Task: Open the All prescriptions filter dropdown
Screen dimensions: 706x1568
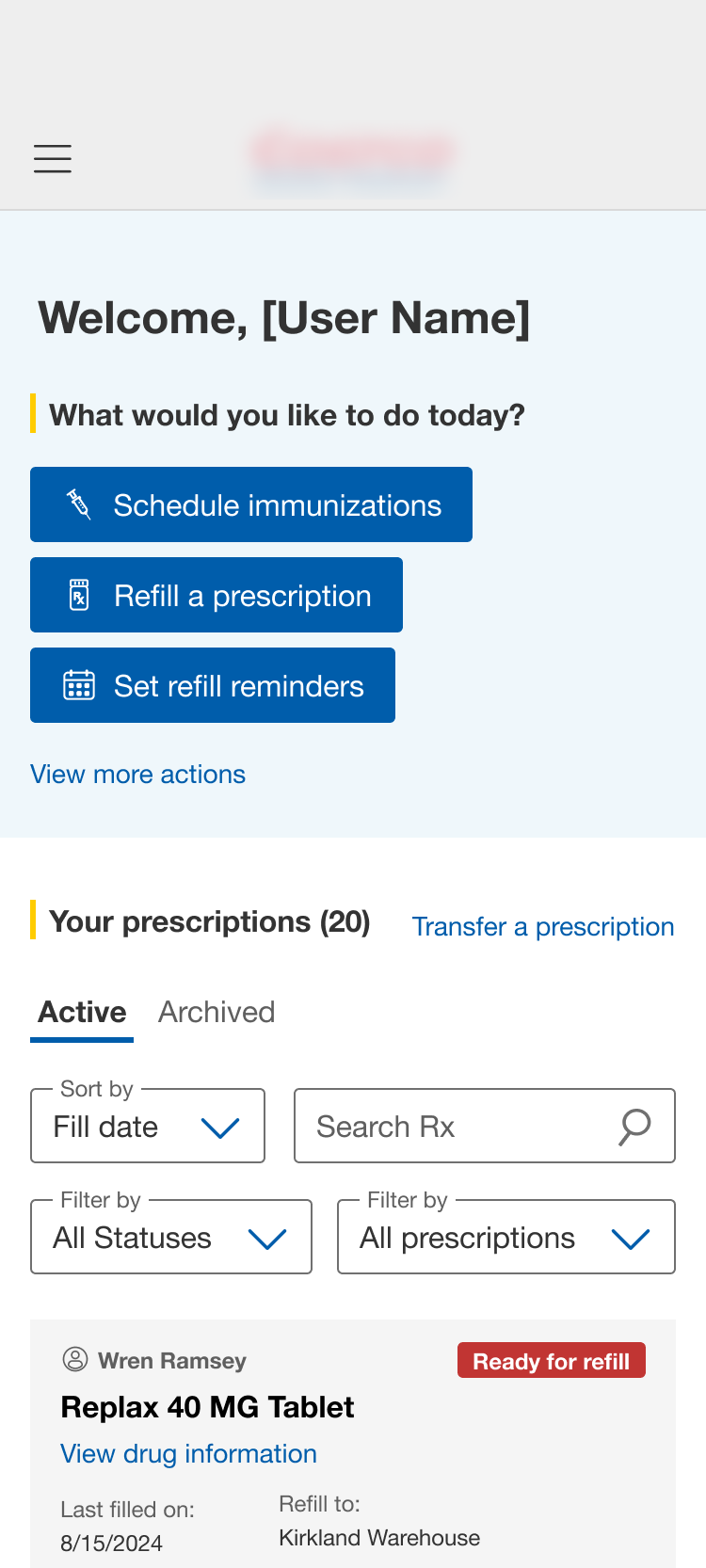Action: pos(505,1237)
